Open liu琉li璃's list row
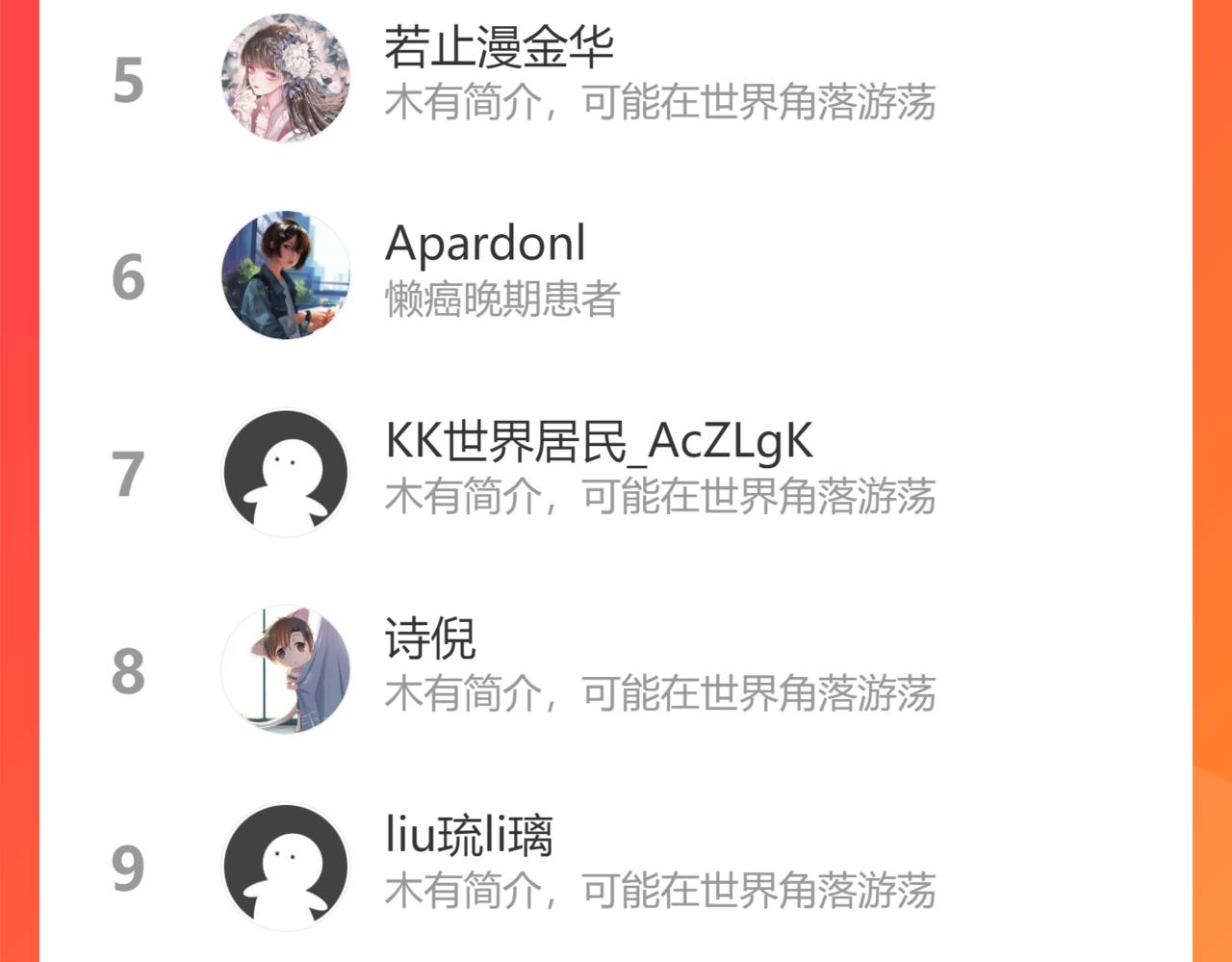 [616, 867]
